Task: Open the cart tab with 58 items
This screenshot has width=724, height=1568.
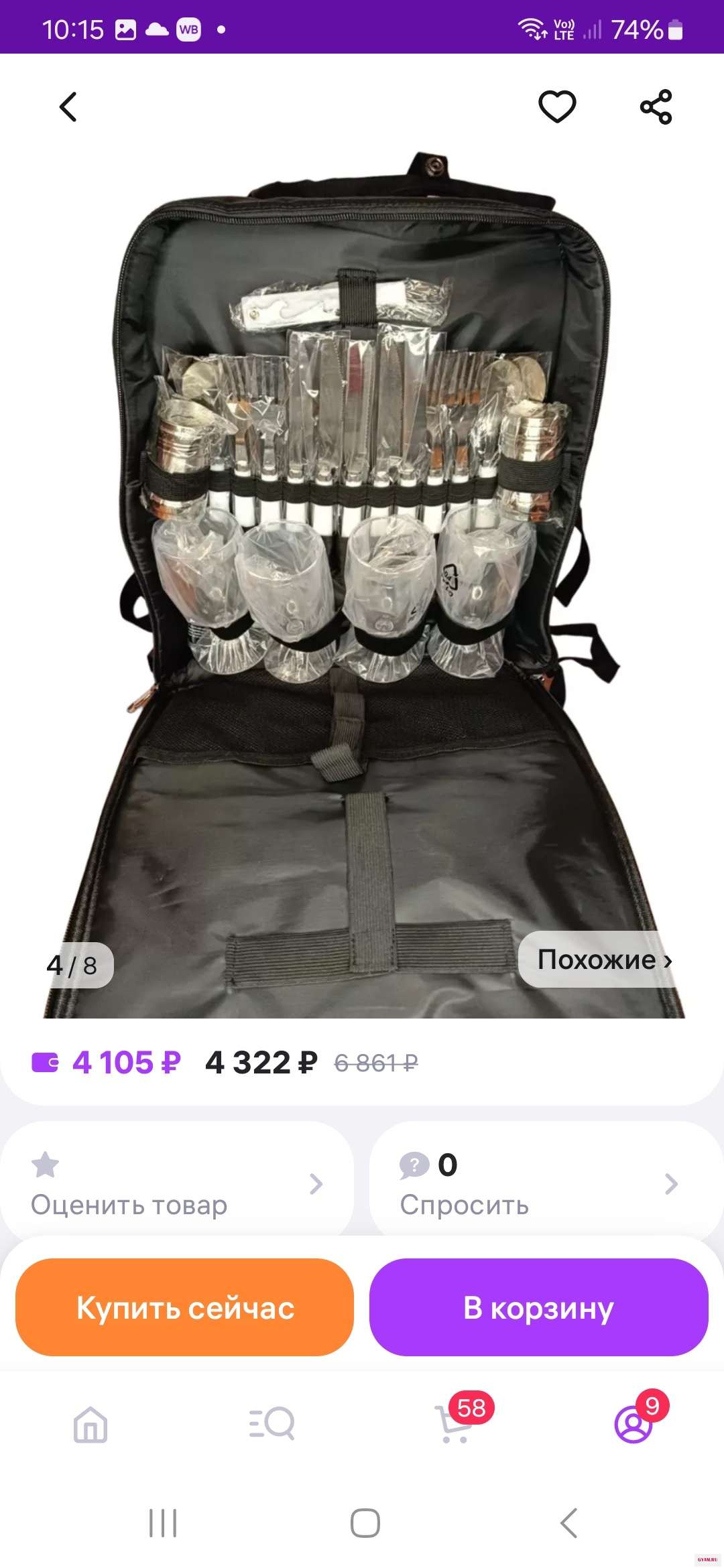Action: (x=454, y=1423)
